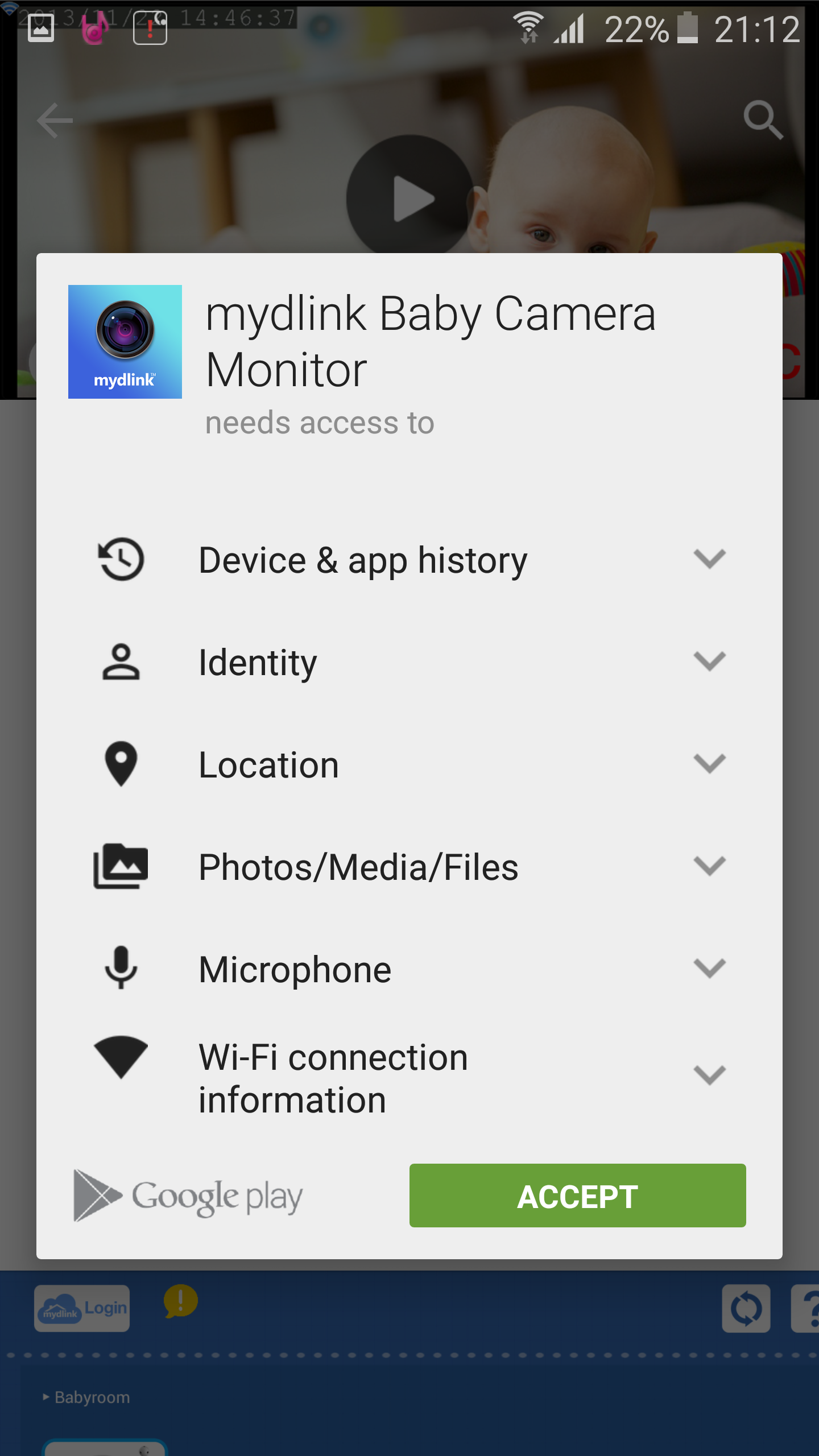
Task: Expand Photos/Media/Files permission details
Action: (709, 867)
